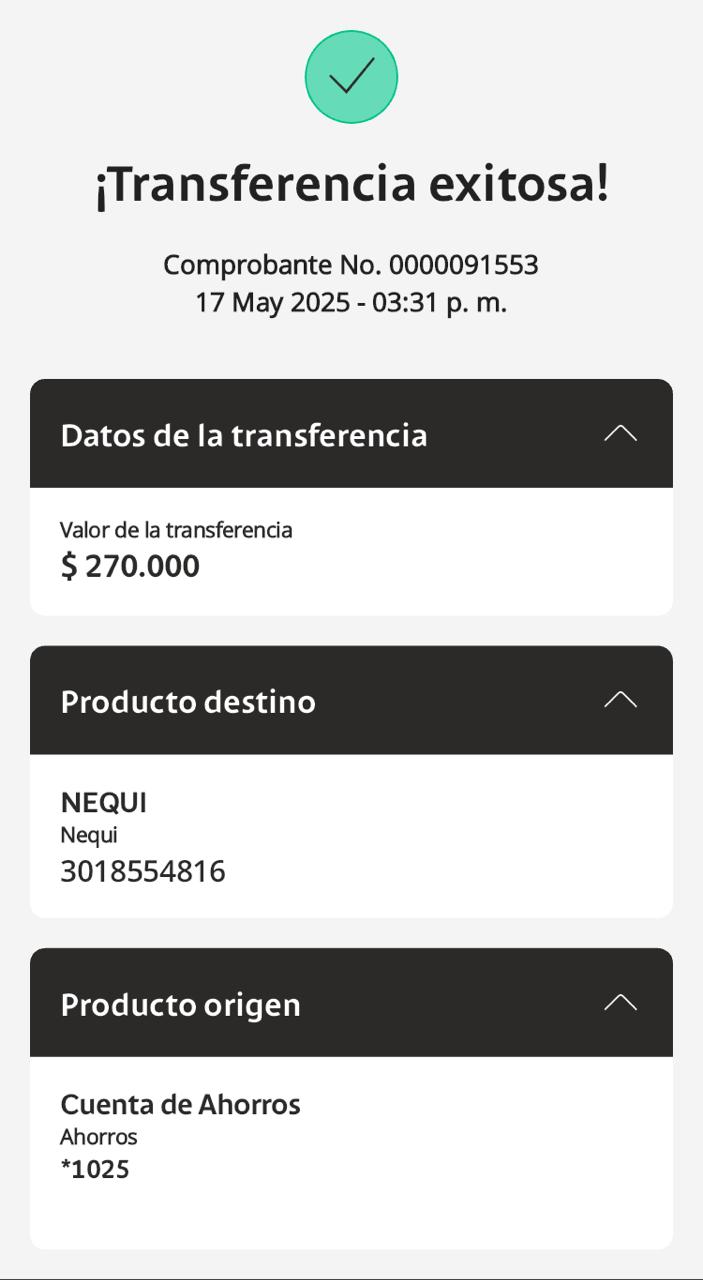The height and width of the screenshot is (1280, 703).
Task: Collapse the Producto origen section
Action: (x=620, y=1002)
